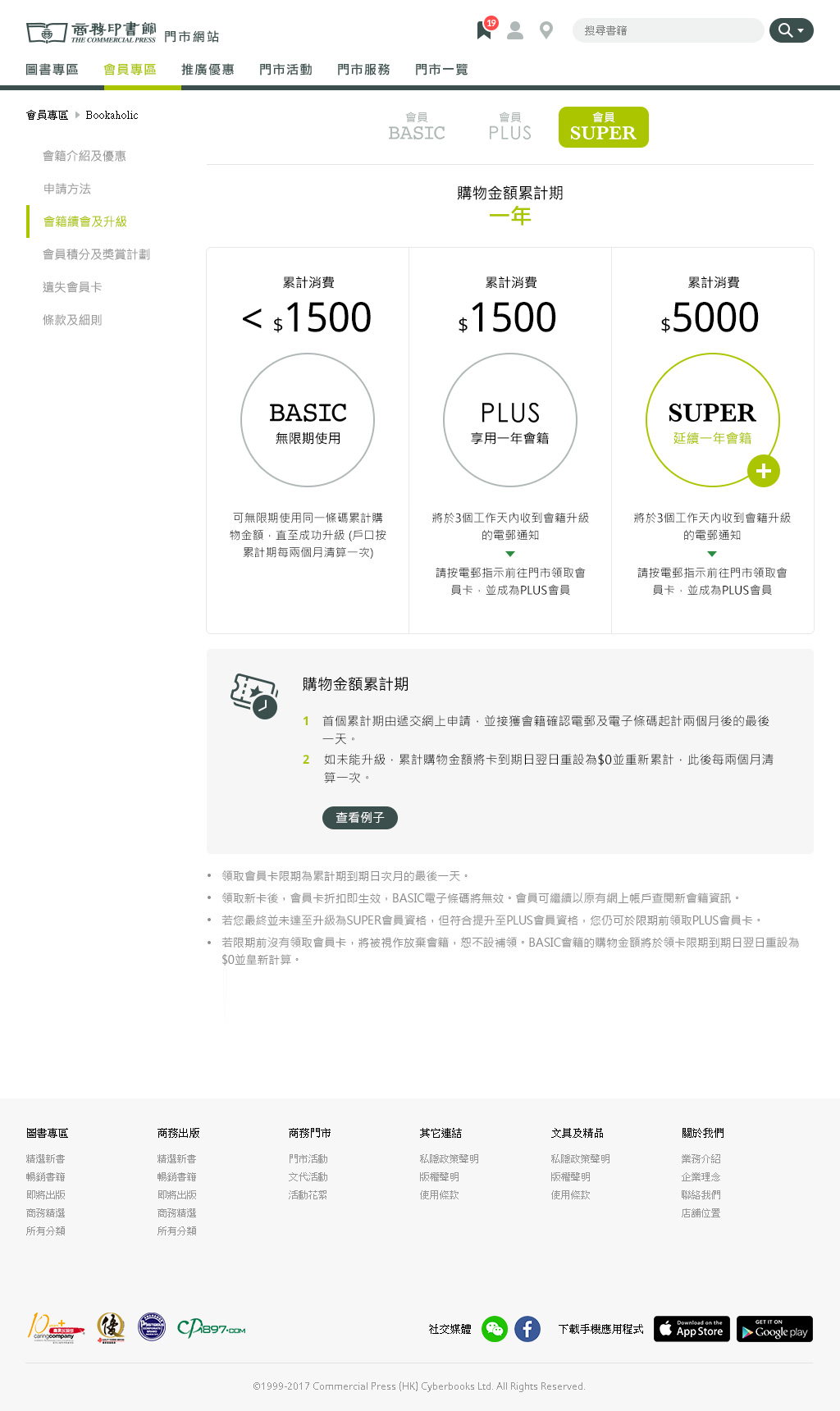Screen dimensions: 840x1411
Task: Open the bookmark icon with 19 badge
Action: (x=484, y=30)
